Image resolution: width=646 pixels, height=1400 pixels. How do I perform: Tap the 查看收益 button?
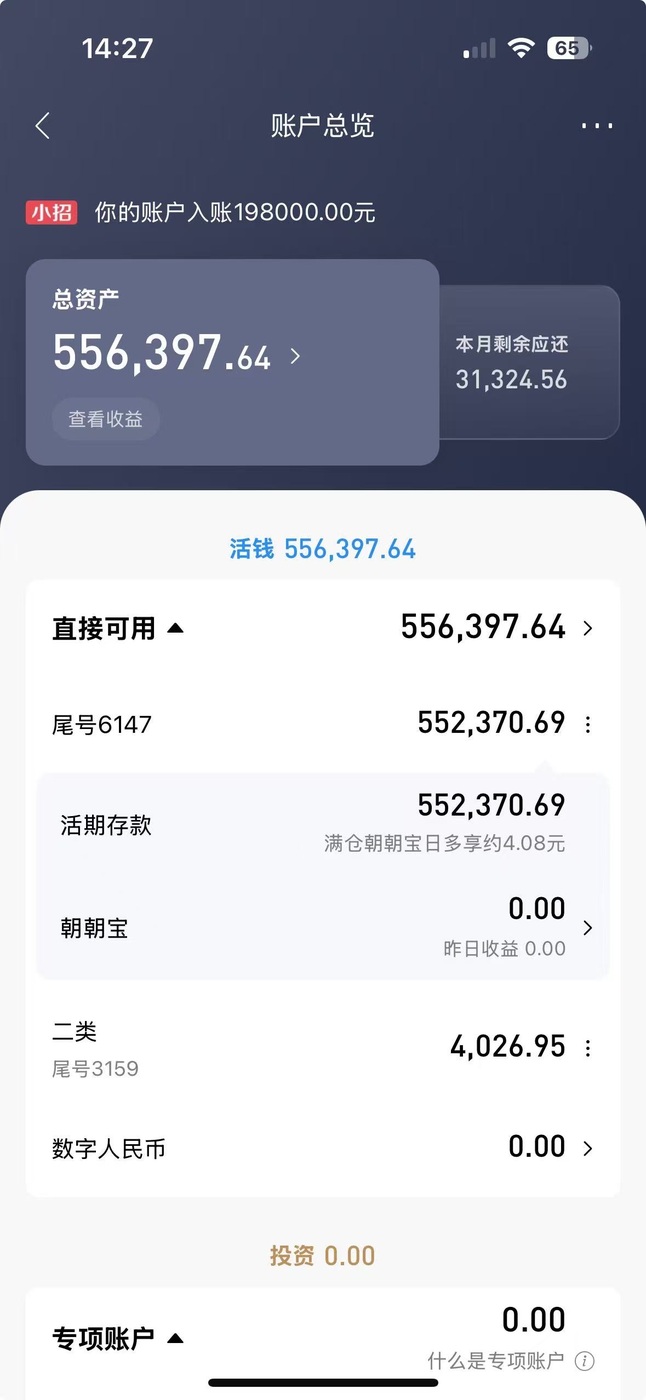[106, 420]
